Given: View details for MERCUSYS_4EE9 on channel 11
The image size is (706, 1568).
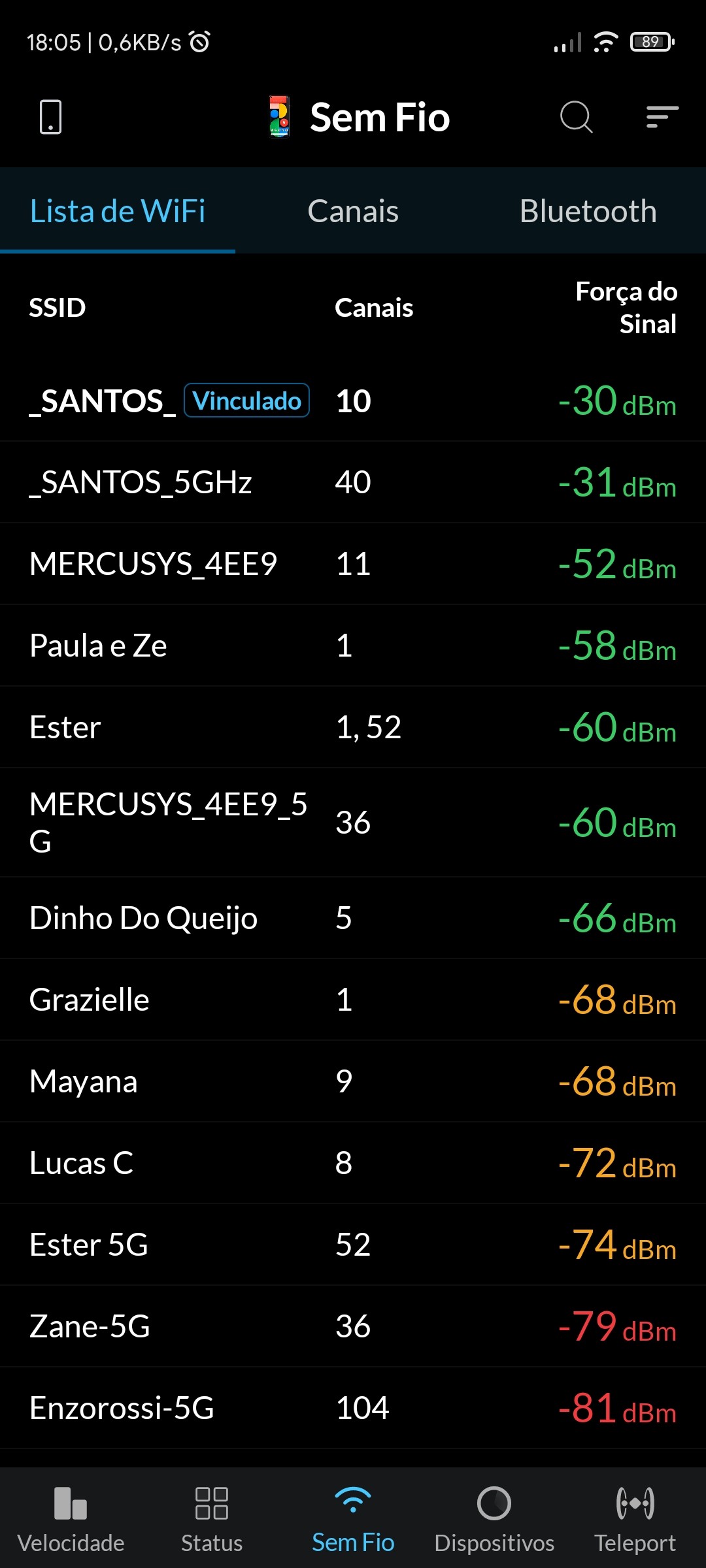Looking at the screenshot, I should tap(353, 564).
